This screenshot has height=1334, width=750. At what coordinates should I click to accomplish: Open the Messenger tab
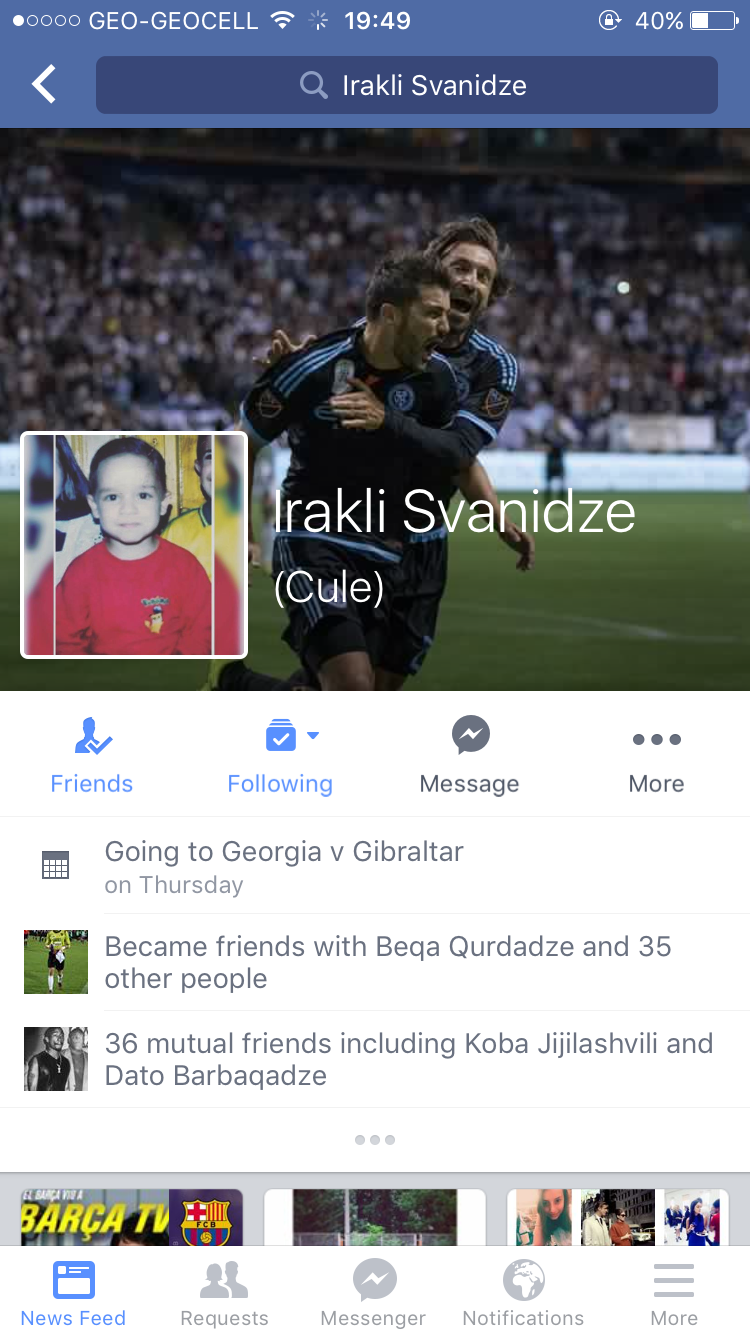pos(374,1293)
